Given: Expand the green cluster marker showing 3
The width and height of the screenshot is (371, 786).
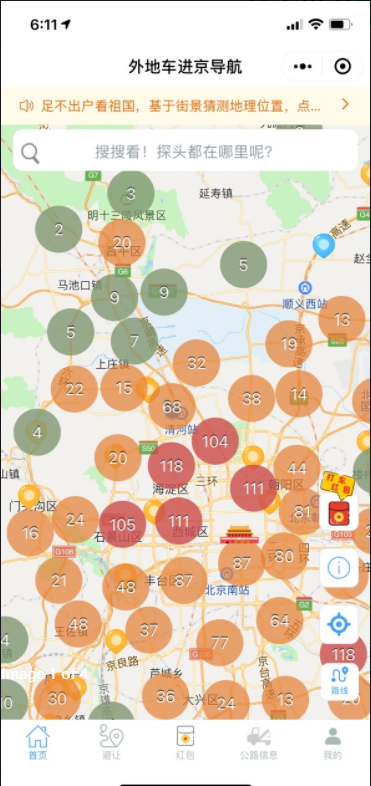Looking at the screenshot, I should point(131,194).
